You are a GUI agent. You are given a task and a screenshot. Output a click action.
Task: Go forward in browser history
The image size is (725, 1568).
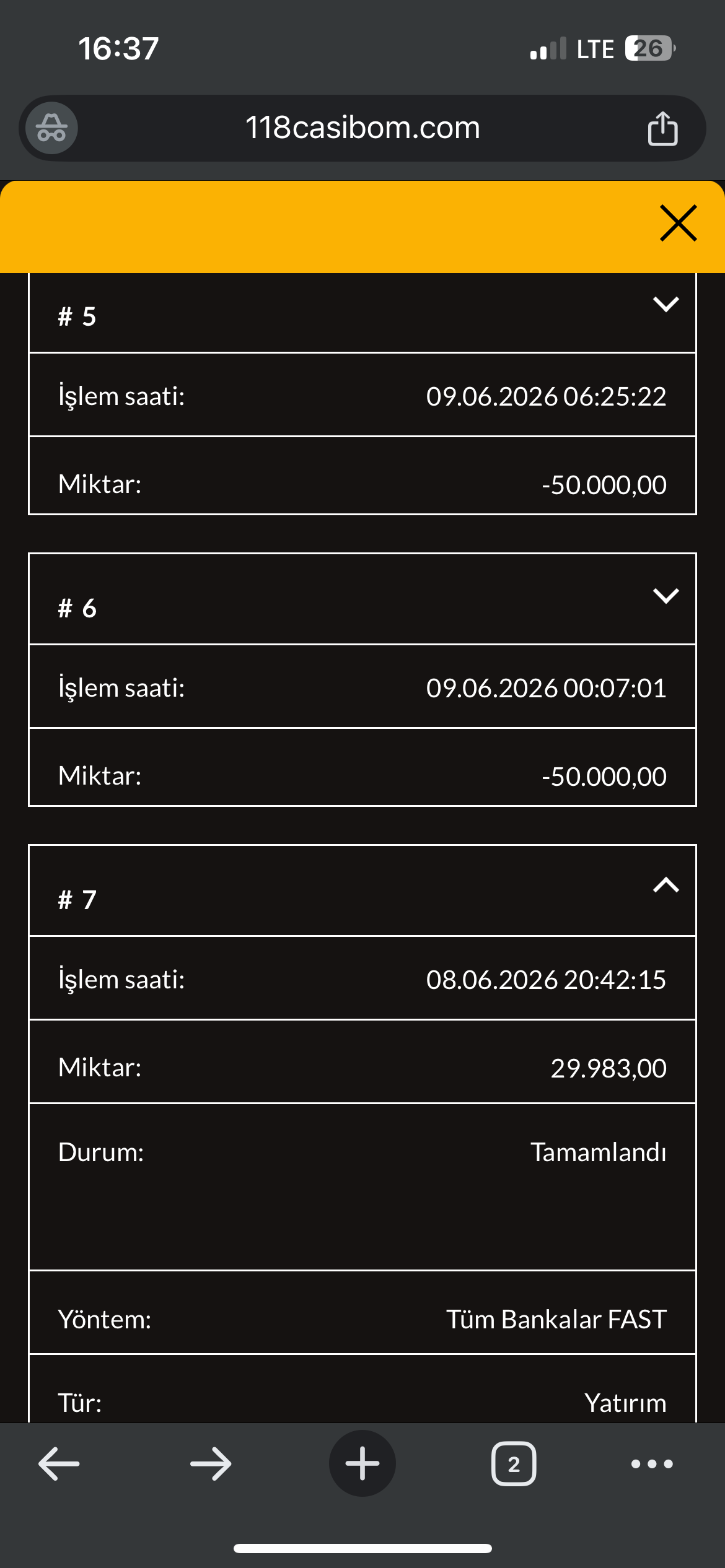tap(211, 1464)
